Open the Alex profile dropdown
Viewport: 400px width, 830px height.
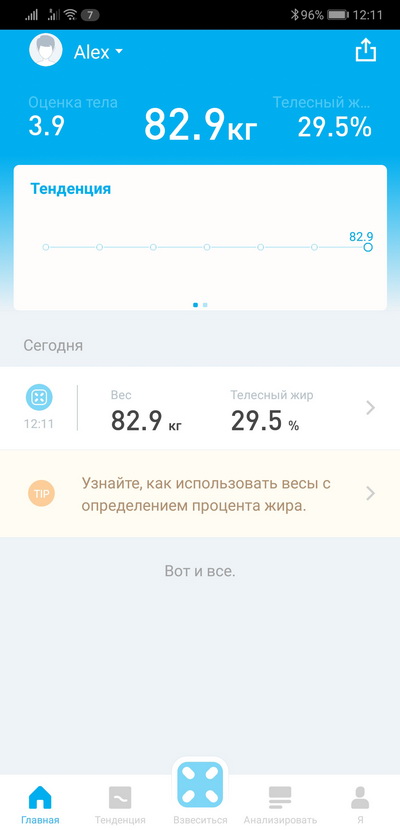pyautogui.click(x=98, y=52)
